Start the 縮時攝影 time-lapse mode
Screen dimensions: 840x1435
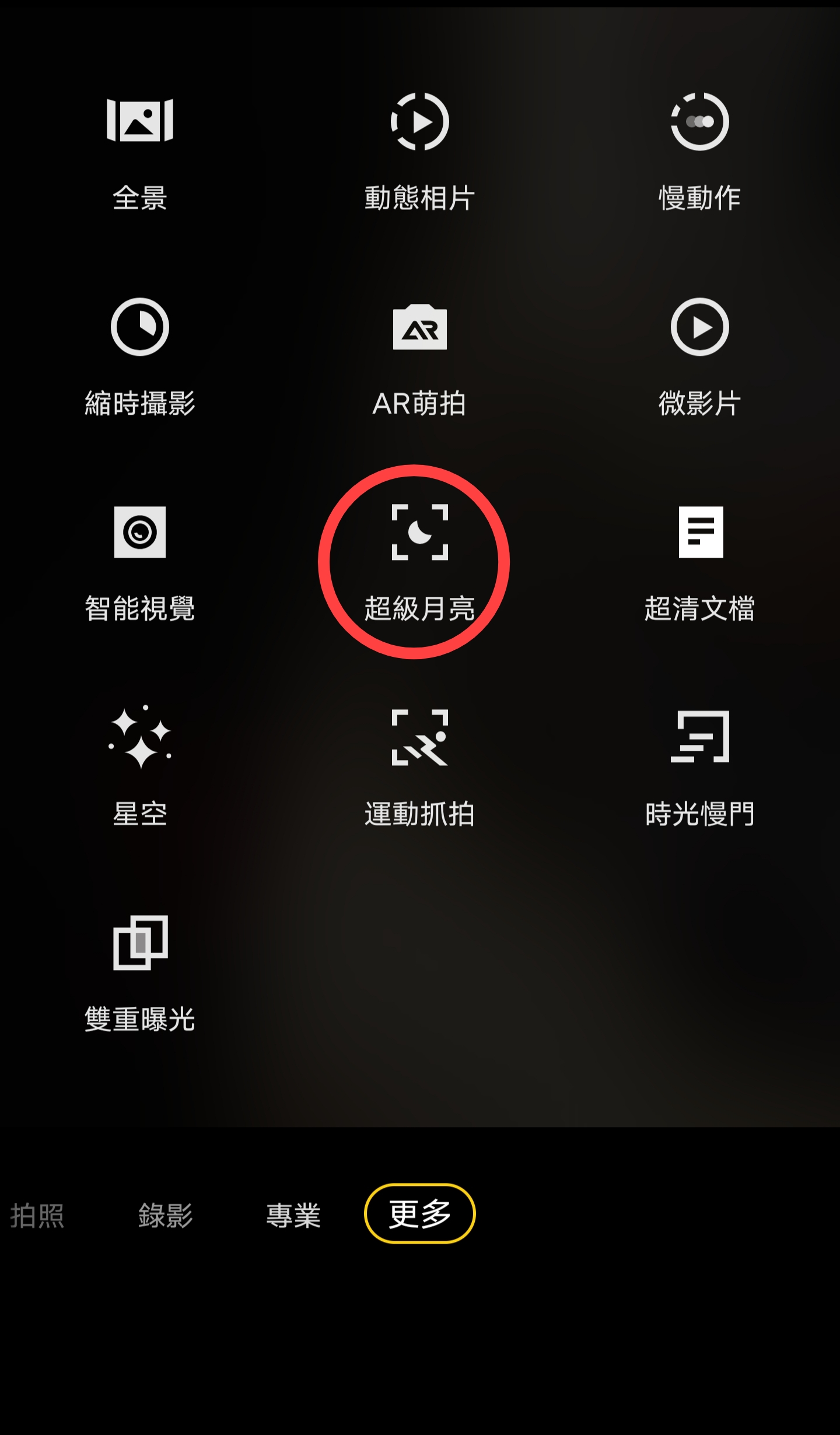click(x=140, y=357)
